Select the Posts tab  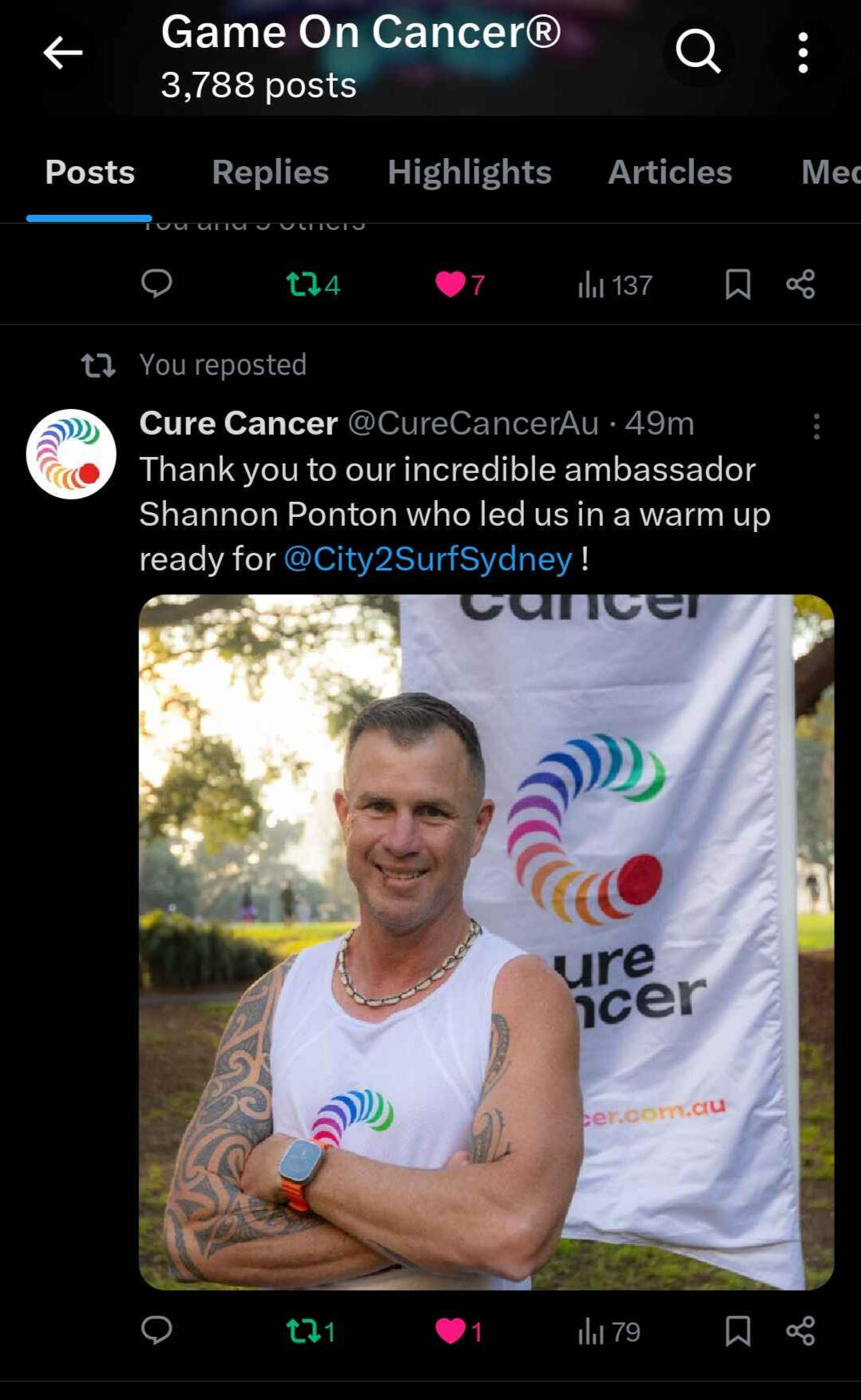pyautogui.click(x=89, y=172)
